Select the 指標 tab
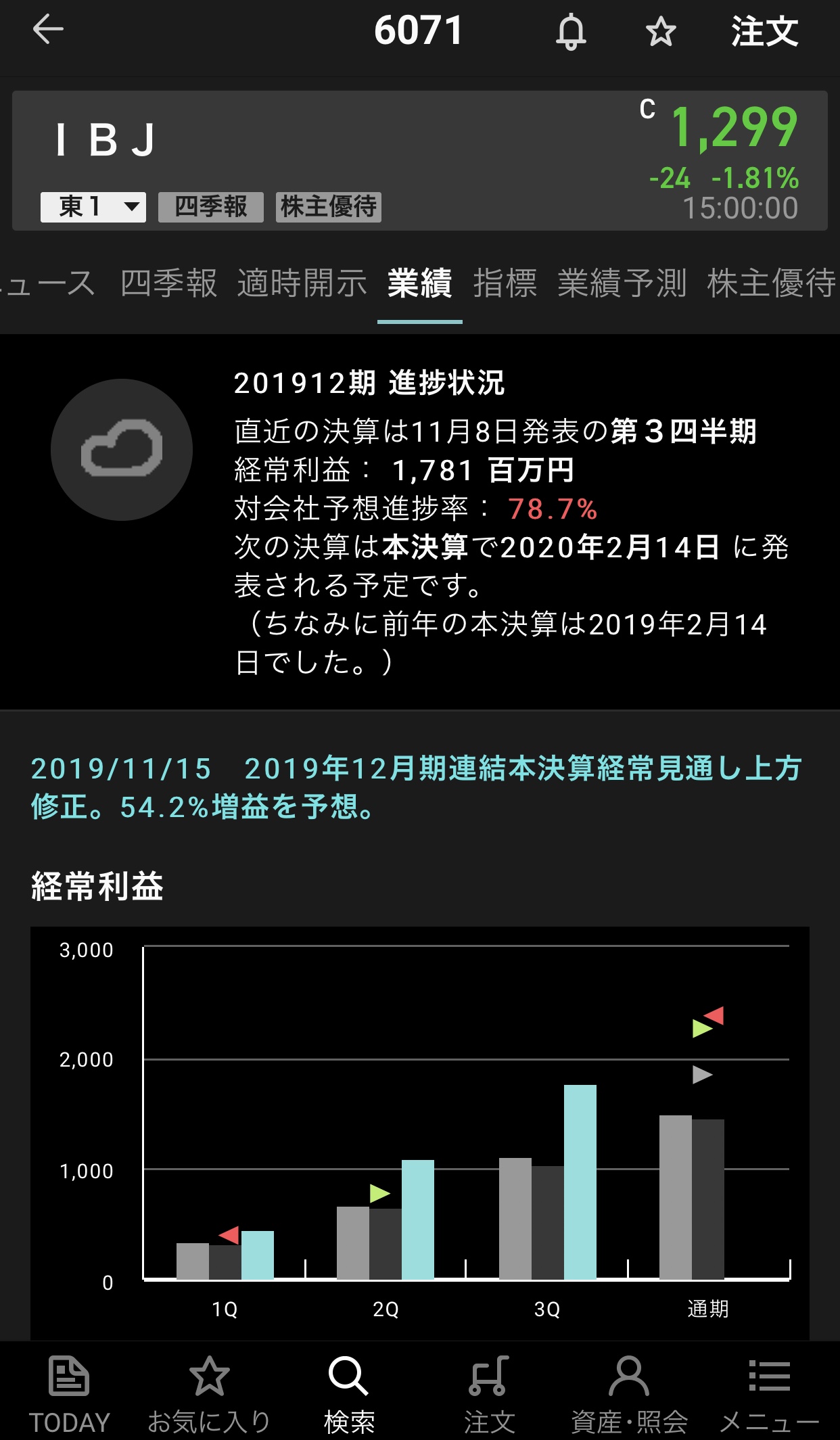The width and height of the screenshot is (840, 1440). [505, 283]
